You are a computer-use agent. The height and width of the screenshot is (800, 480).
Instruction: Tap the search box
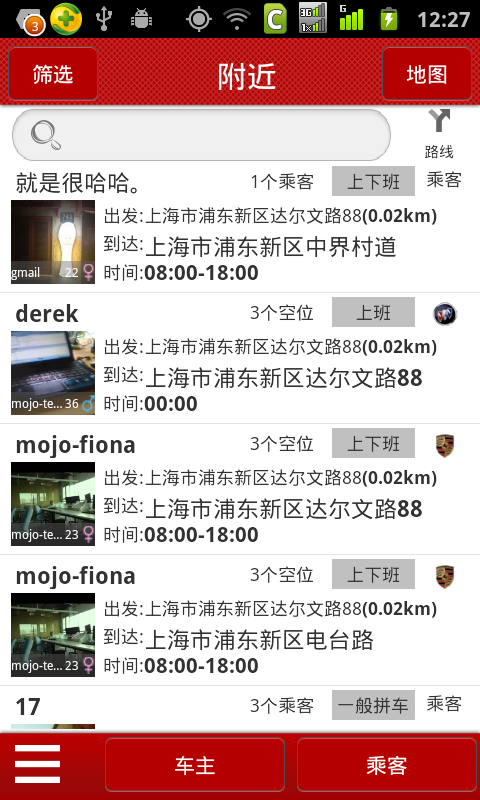tap(201, 135)
